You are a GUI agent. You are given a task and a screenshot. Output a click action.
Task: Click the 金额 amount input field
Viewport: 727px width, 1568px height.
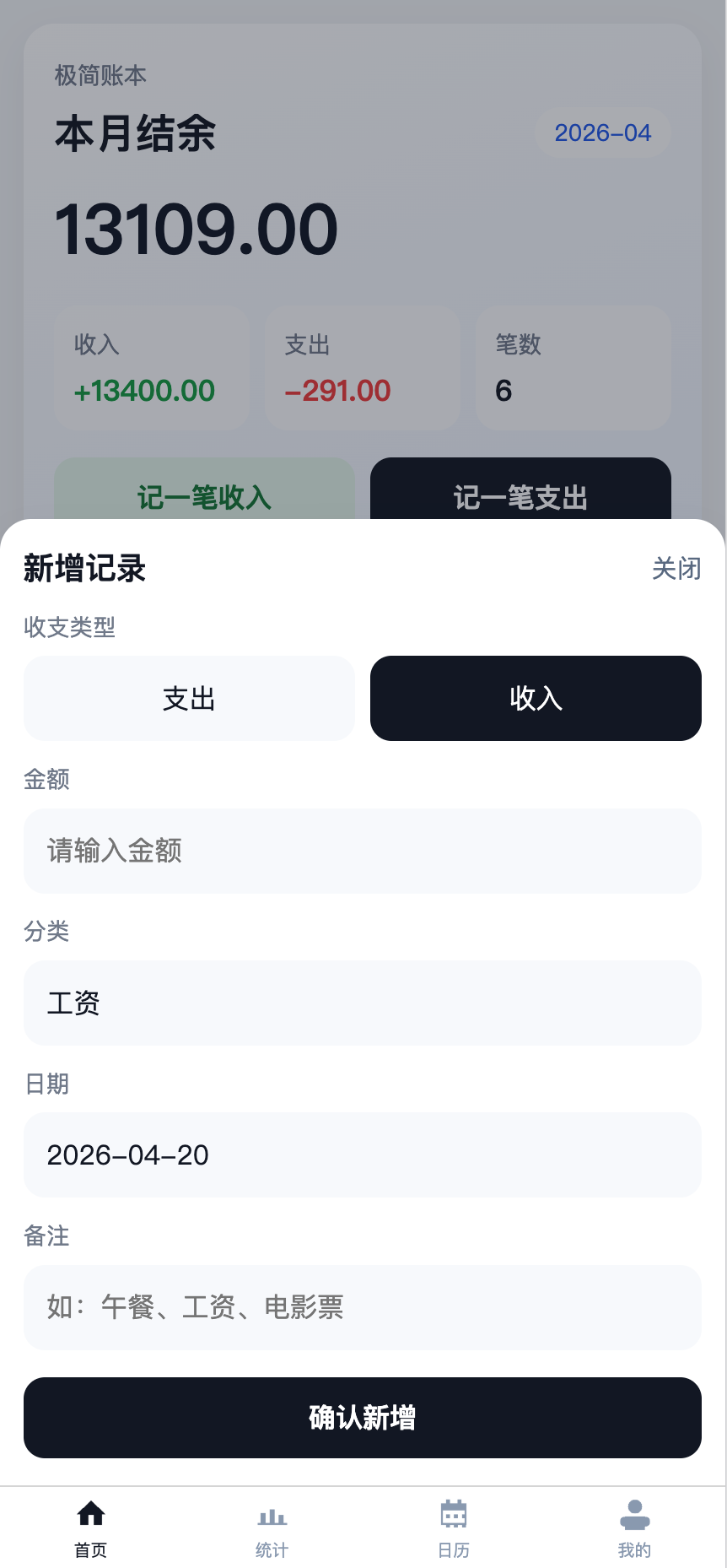(x=363, y=851)
